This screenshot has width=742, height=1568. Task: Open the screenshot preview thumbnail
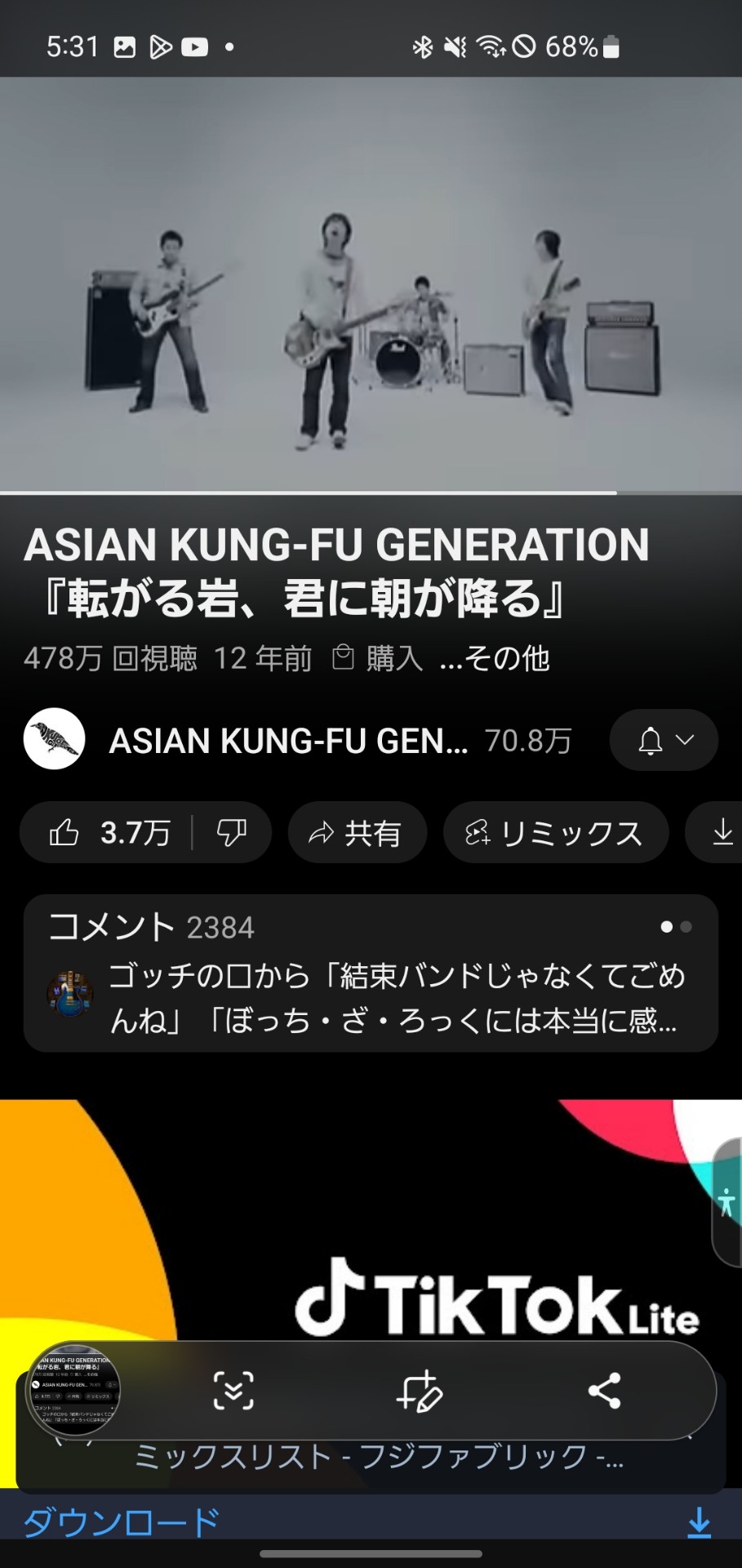74,1390
